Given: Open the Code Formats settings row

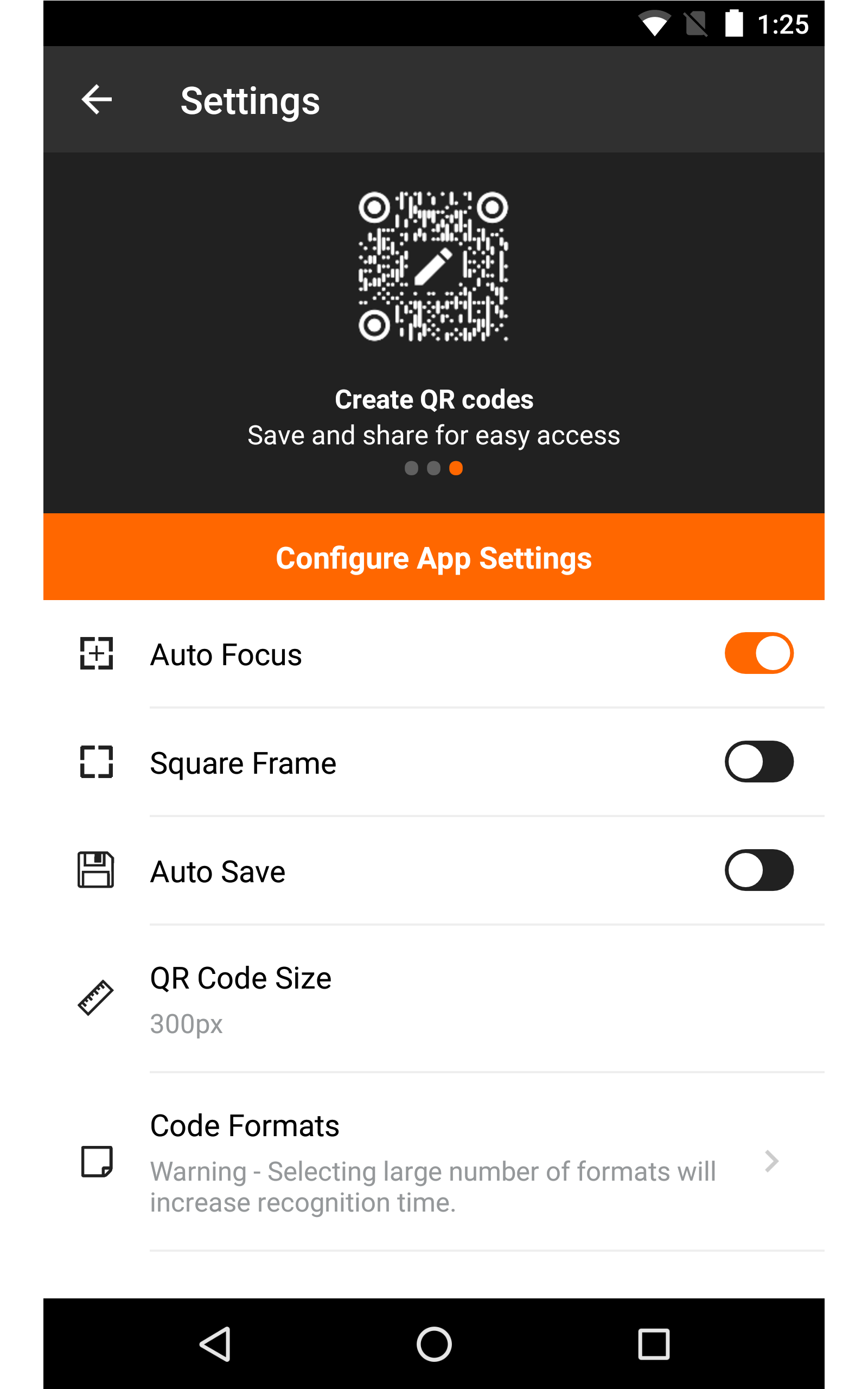Looking at the screenshot, I should pyautogui.click(x=402, y=1164).
